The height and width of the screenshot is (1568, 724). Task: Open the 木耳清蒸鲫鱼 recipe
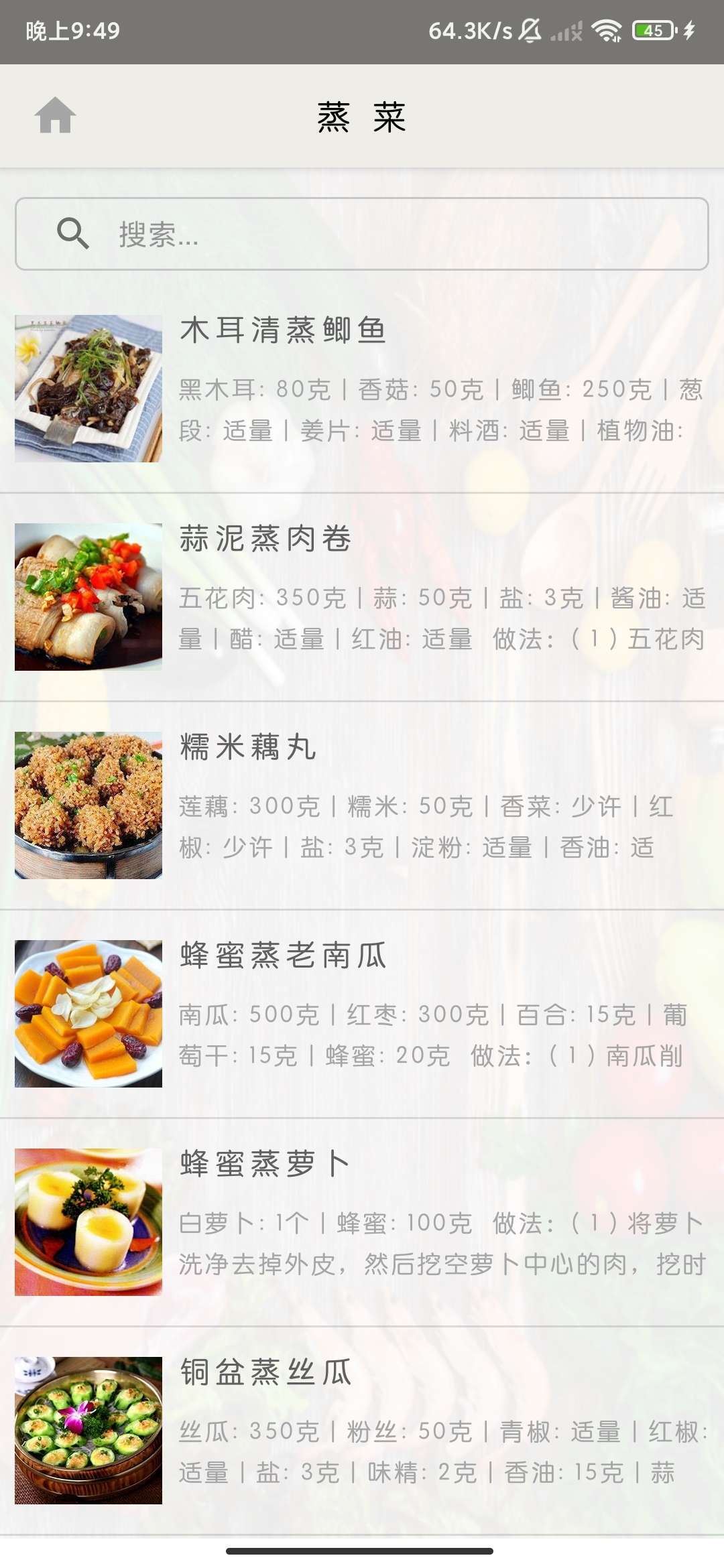click(362, 389)
